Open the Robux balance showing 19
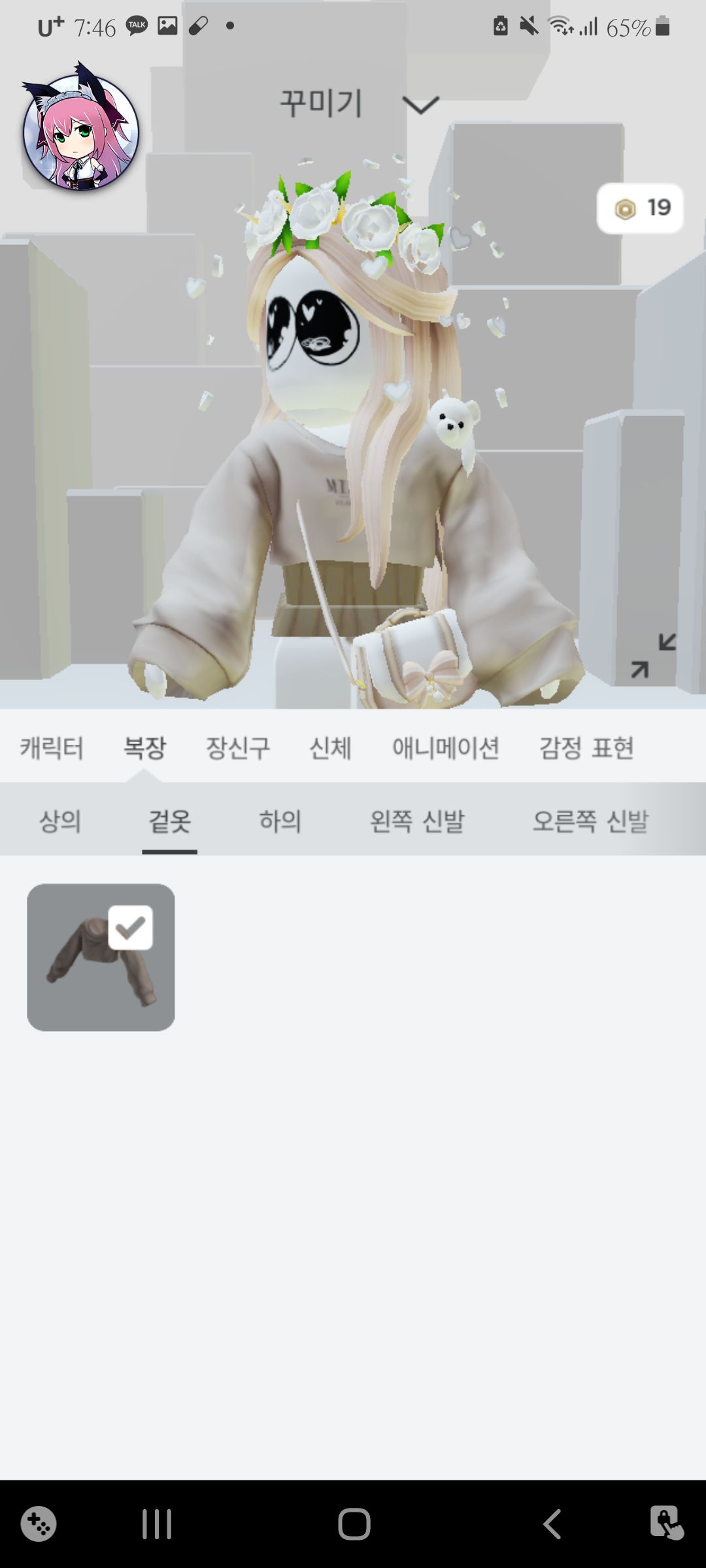 (x=640, y=208)
